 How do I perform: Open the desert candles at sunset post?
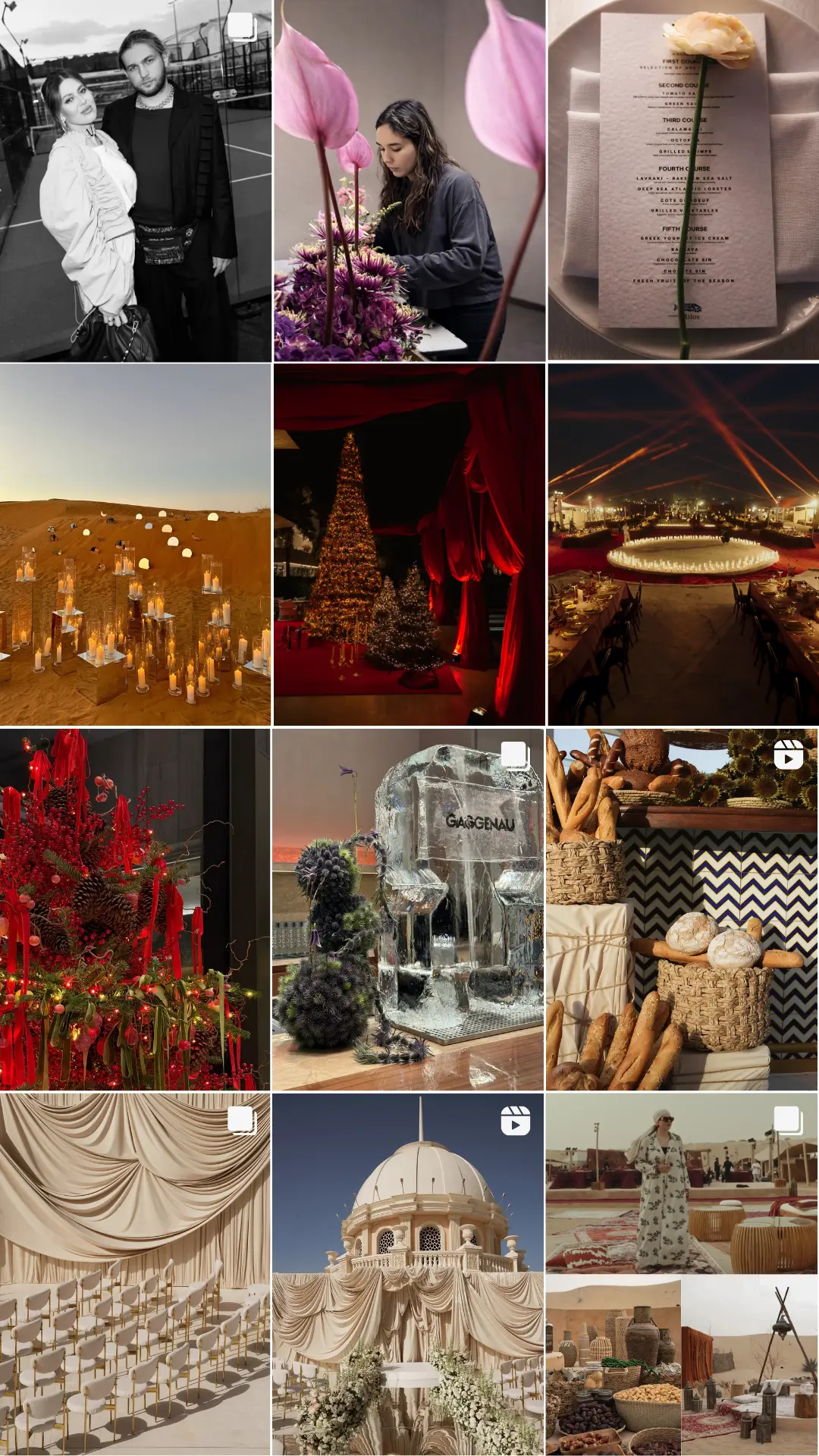135,544
